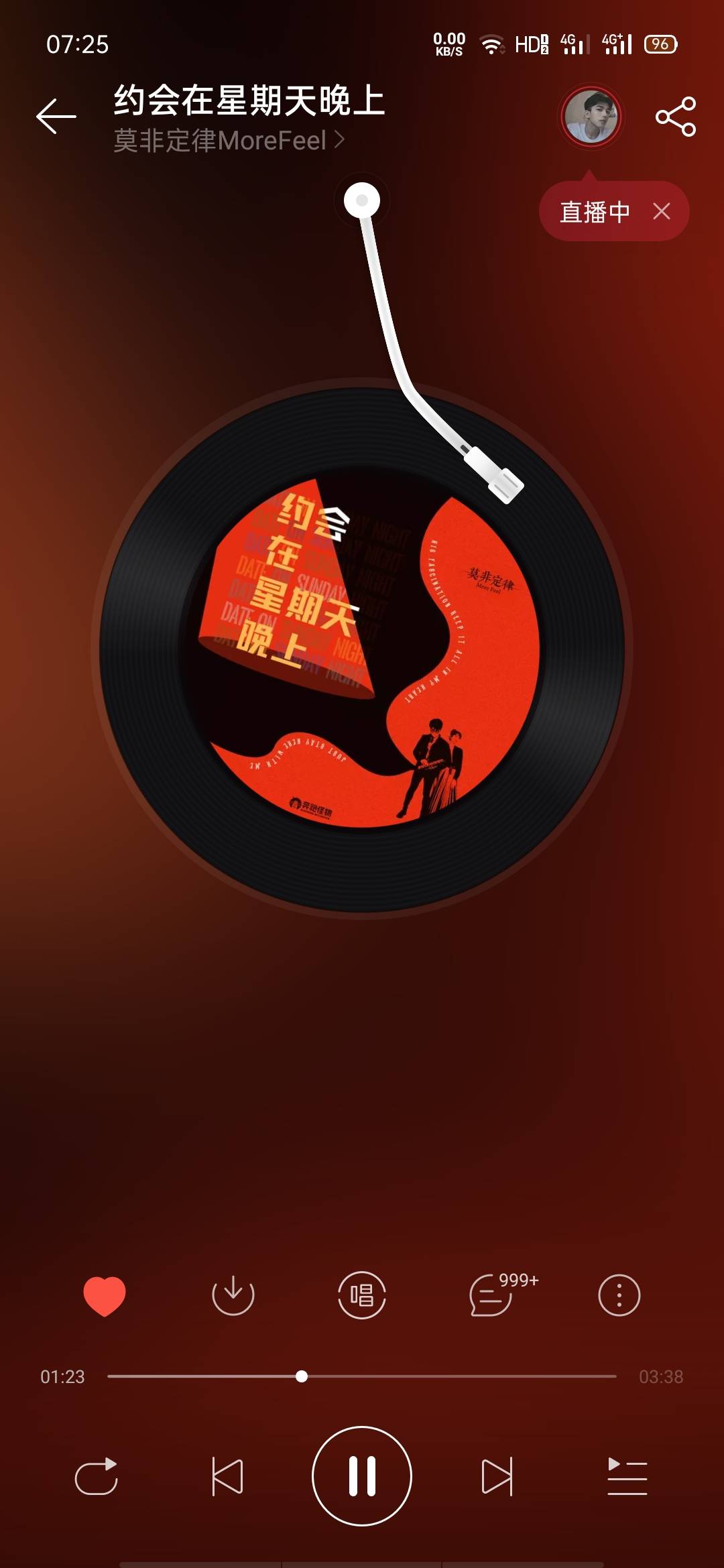Open the live streamer avatar

[x=591, y=117]
